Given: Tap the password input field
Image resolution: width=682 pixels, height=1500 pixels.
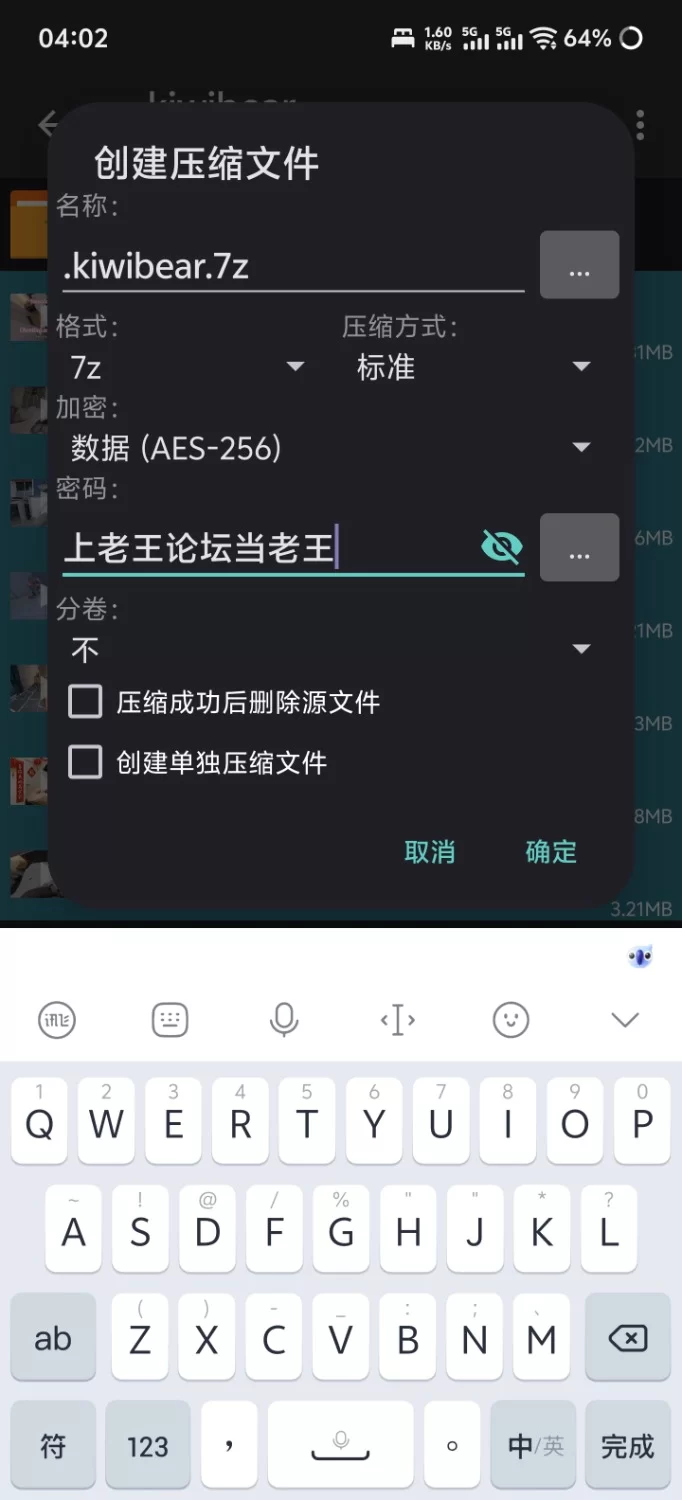Looking at the screenshot, I should point(270,547).
